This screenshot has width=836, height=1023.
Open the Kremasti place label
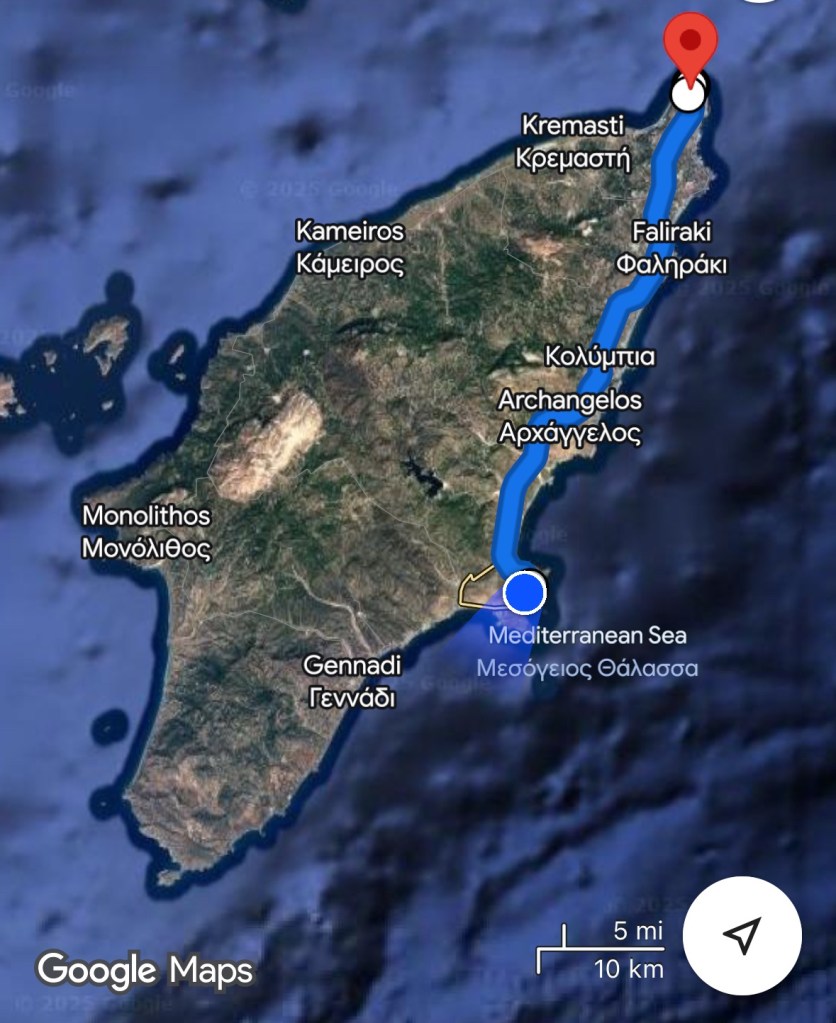pyautogui.click(x=573, y=141)
